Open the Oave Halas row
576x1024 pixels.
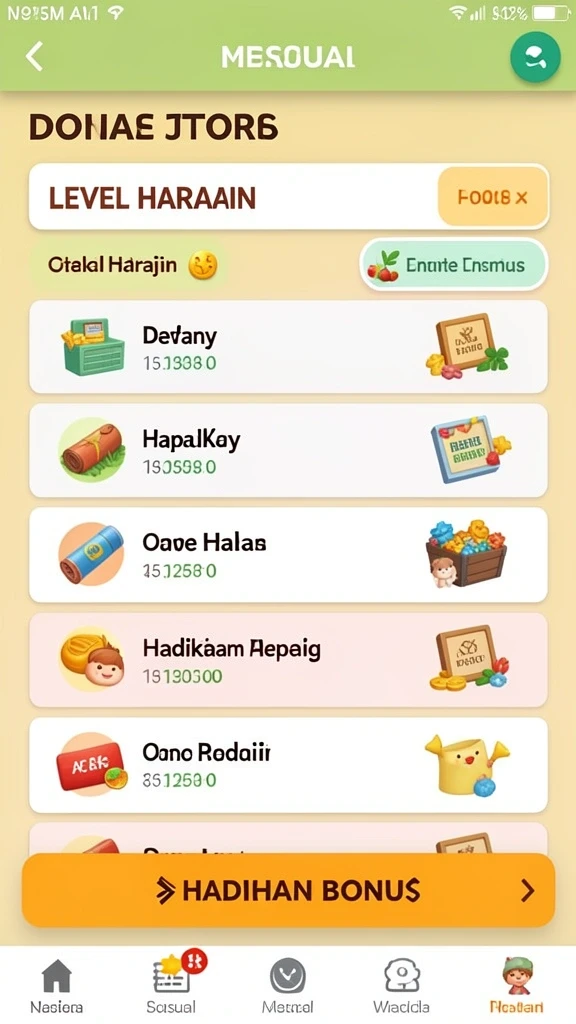click(x=288, y=554)
